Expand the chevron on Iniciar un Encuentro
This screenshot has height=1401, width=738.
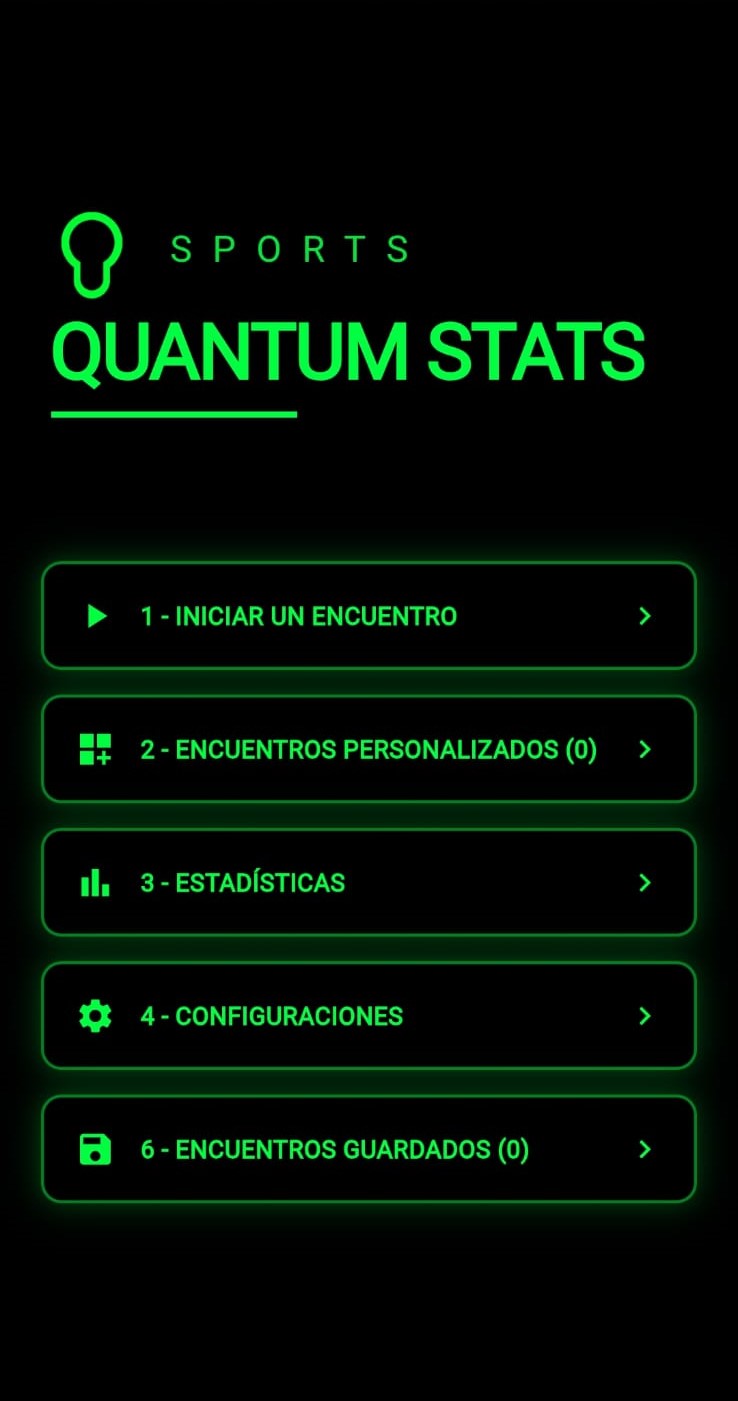click(x=645, y=616)
